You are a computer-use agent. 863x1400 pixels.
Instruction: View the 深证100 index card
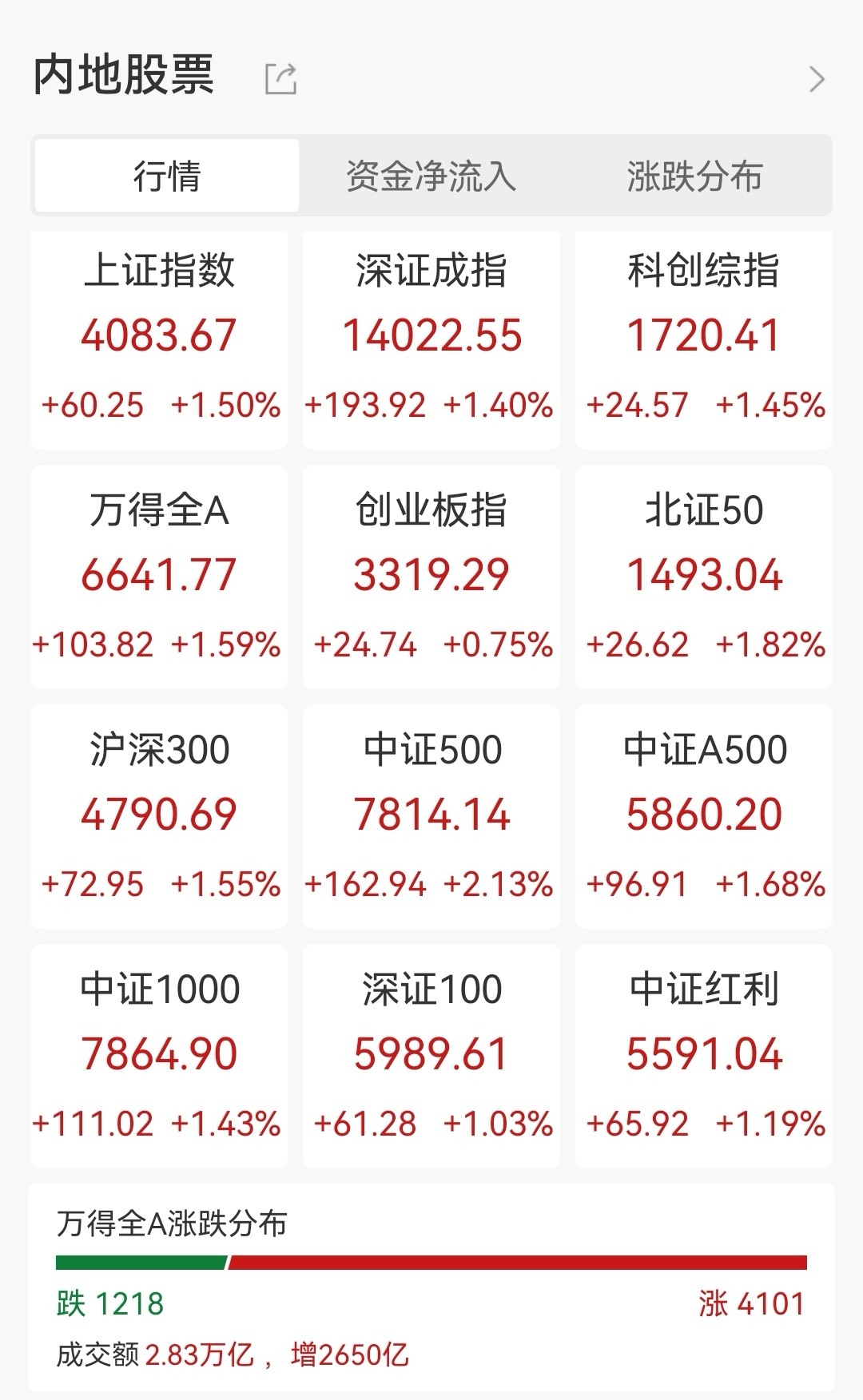[x=431, y=1056]
